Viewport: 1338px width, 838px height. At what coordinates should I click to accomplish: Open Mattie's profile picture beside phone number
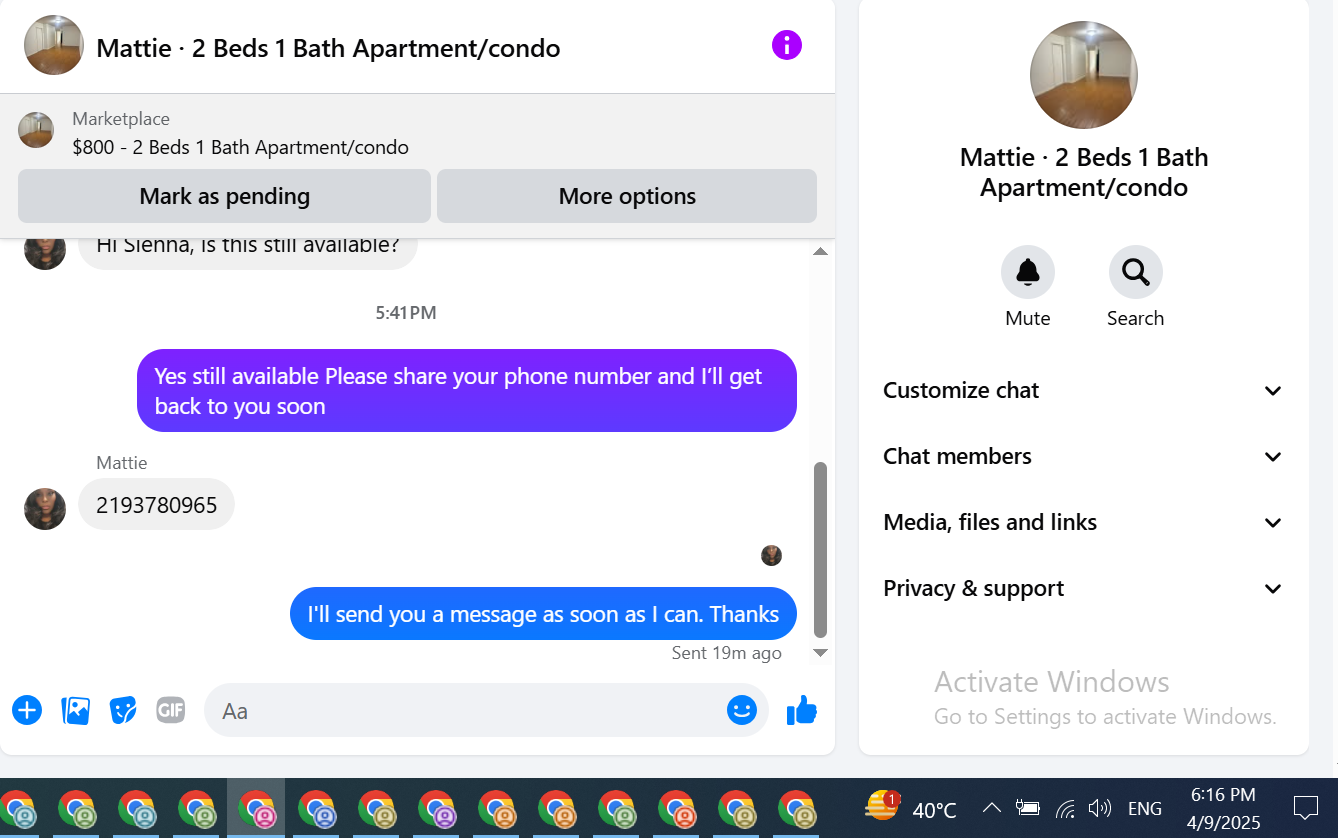(x=45, y=509)
